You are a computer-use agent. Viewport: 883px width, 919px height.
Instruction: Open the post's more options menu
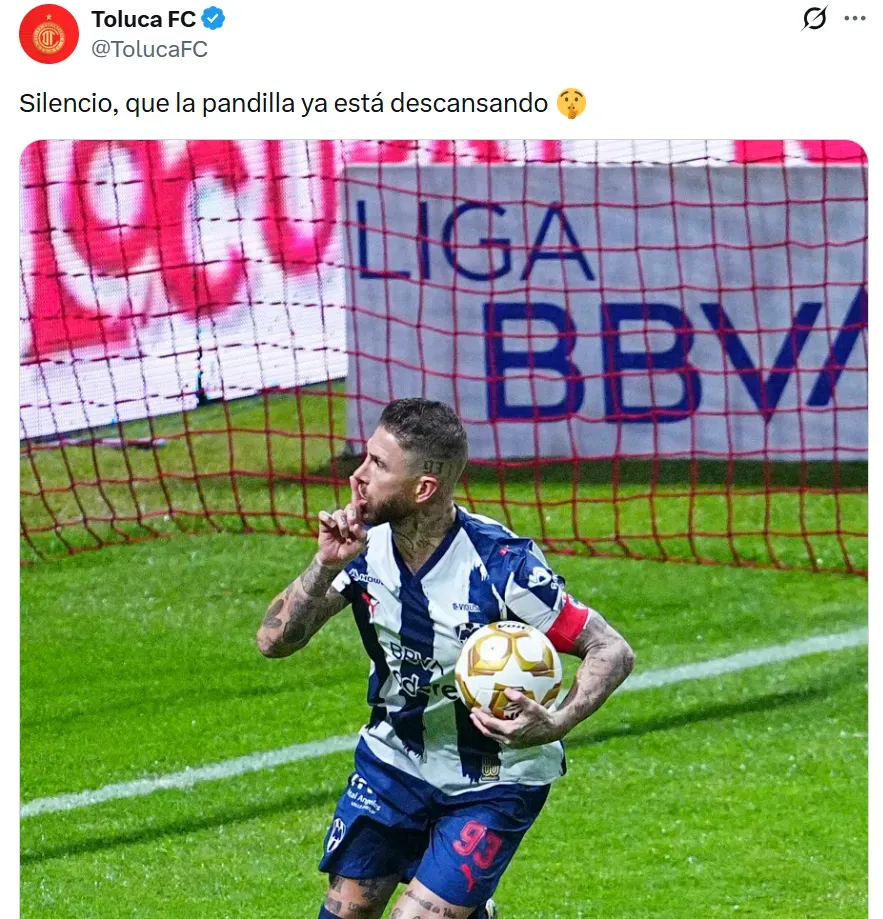coord(855,18)
